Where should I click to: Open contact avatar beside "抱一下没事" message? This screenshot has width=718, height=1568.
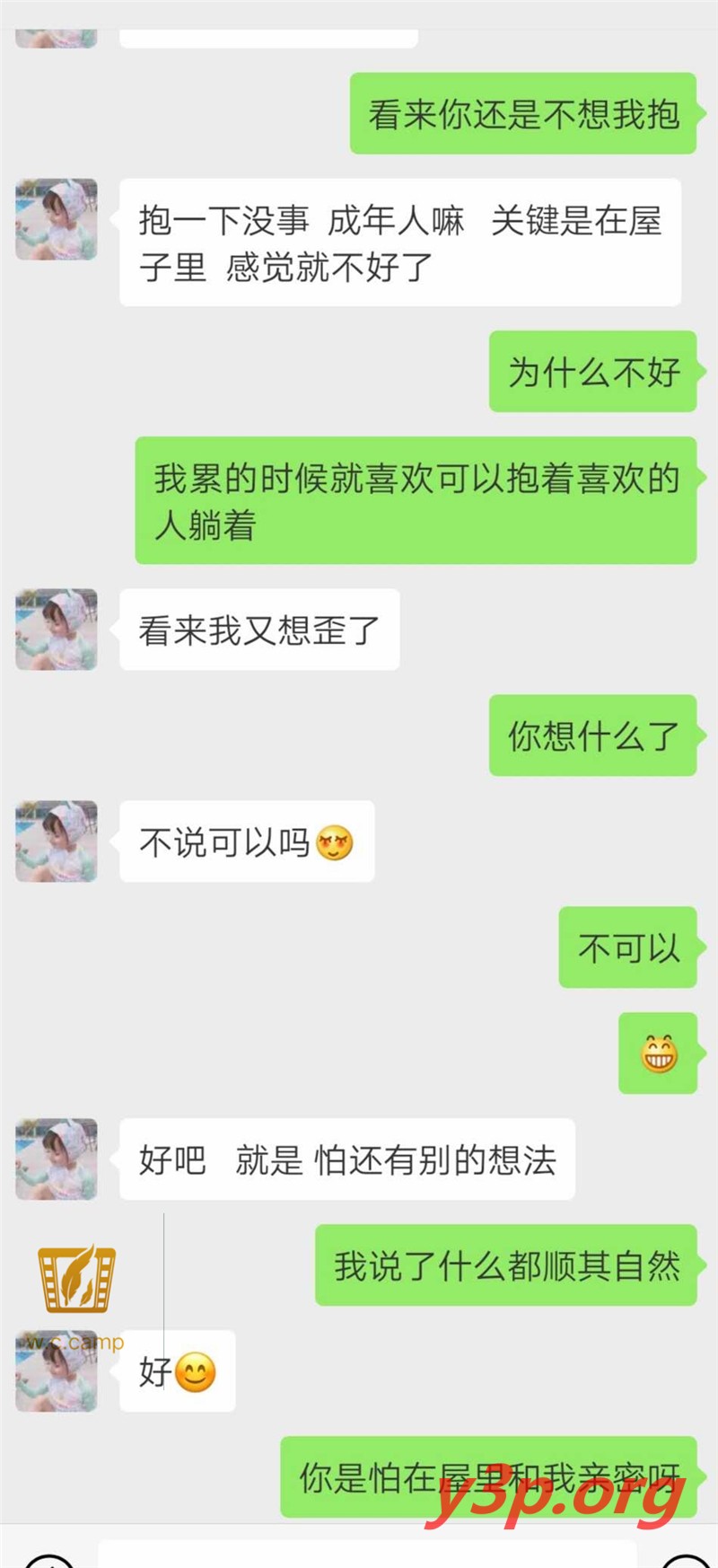(x=57, y=219)
